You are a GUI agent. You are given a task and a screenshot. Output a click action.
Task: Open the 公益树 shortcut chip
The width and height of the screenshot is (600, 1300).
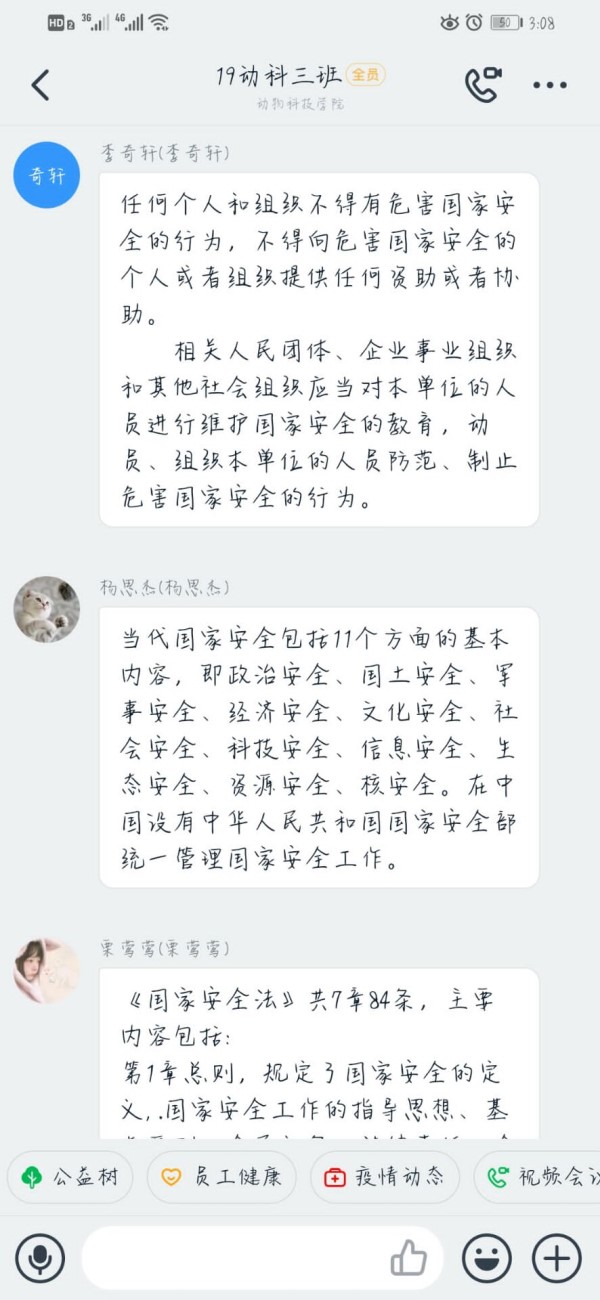click(70, 1177)
